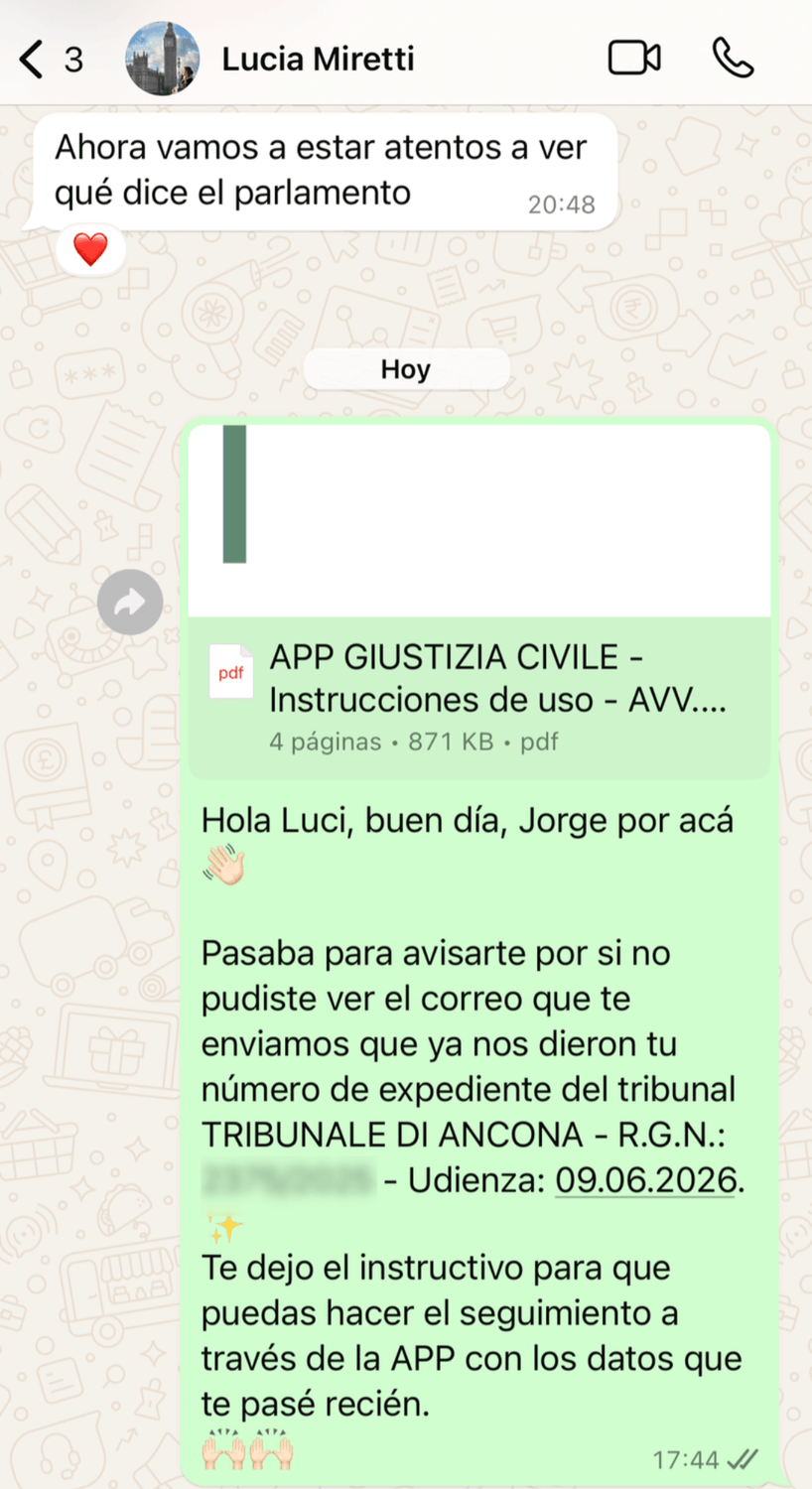
Task: Tap Lucia Miretti's profile picture
Action: coord(163,58)
